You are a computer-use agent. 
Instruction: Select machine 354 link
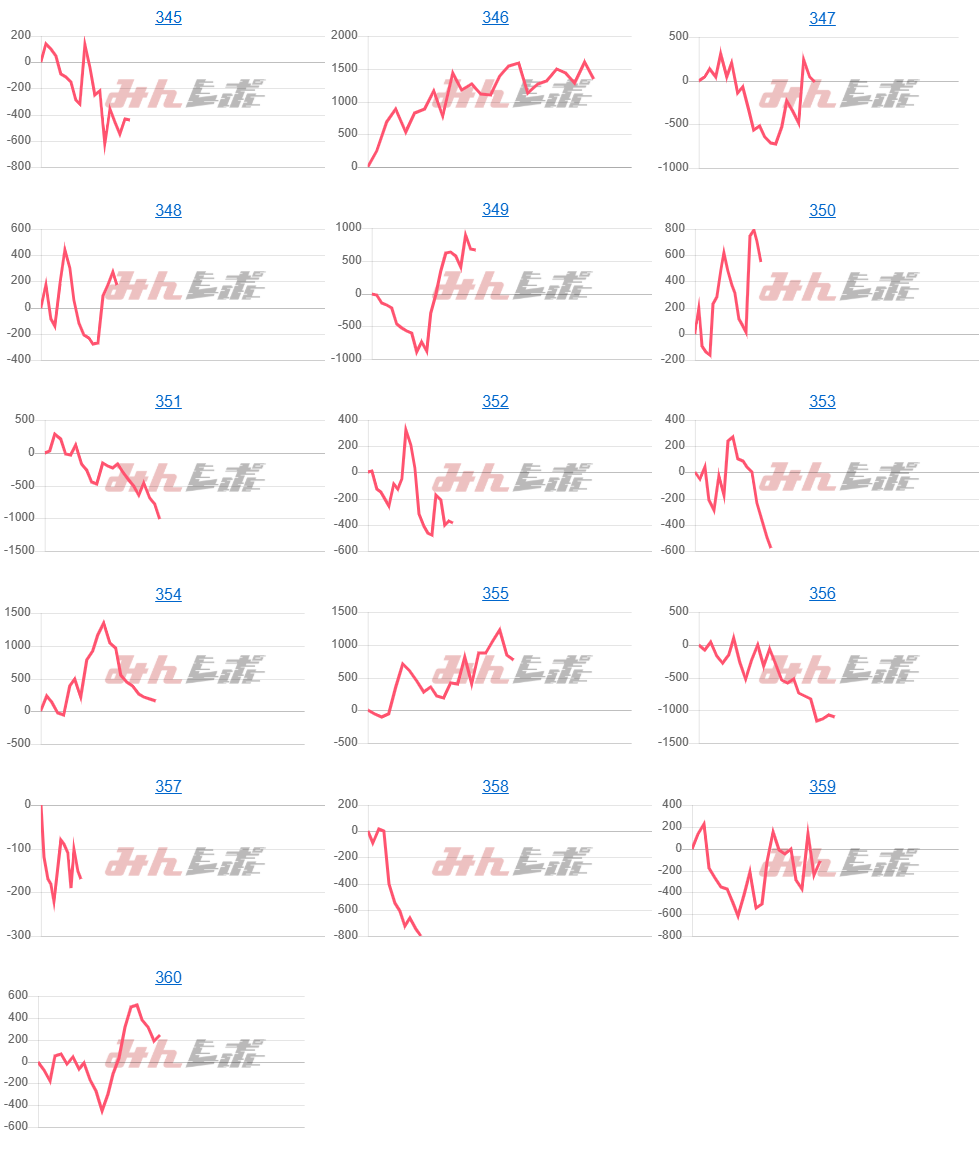pyautogui.click(x=168, y=594)
